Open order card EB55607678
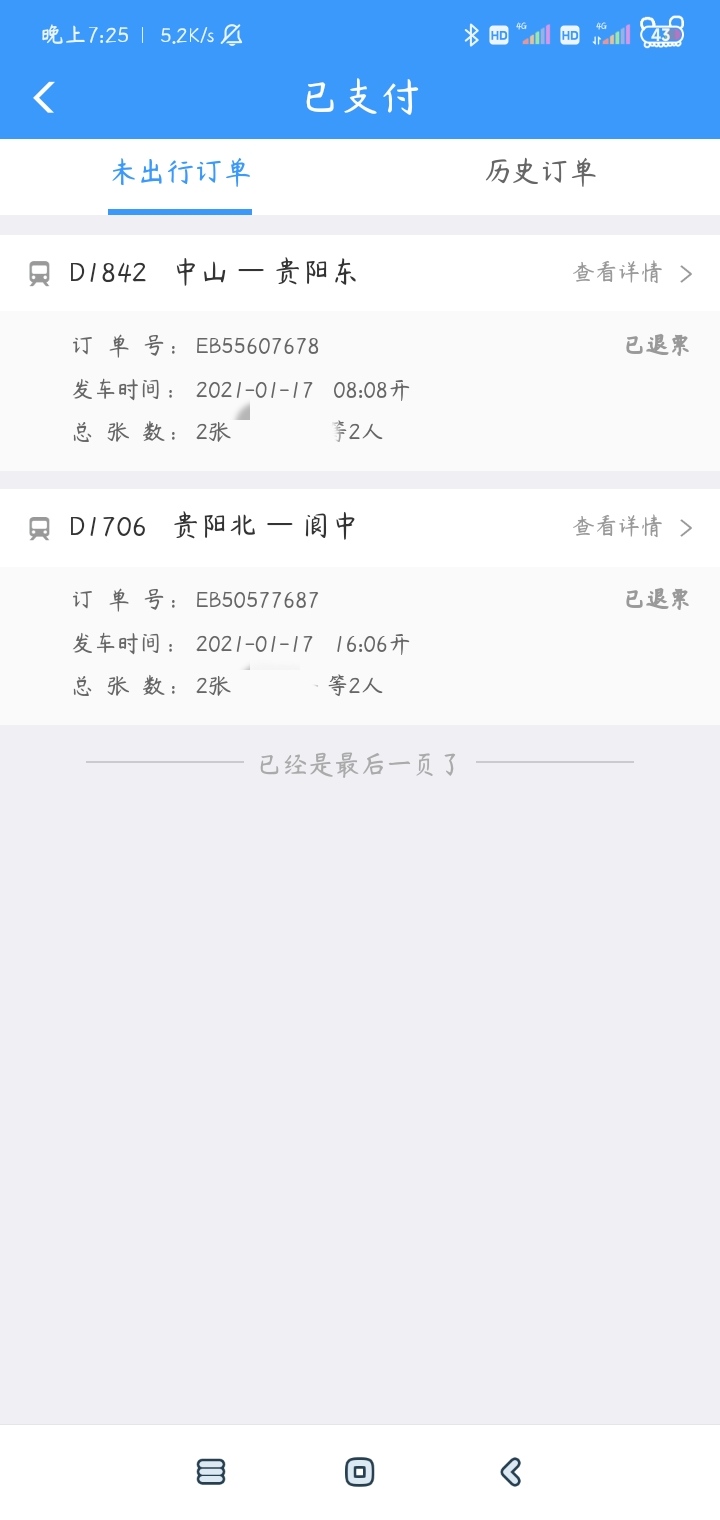Viewport: 720px width, 1520px height. 360,390
